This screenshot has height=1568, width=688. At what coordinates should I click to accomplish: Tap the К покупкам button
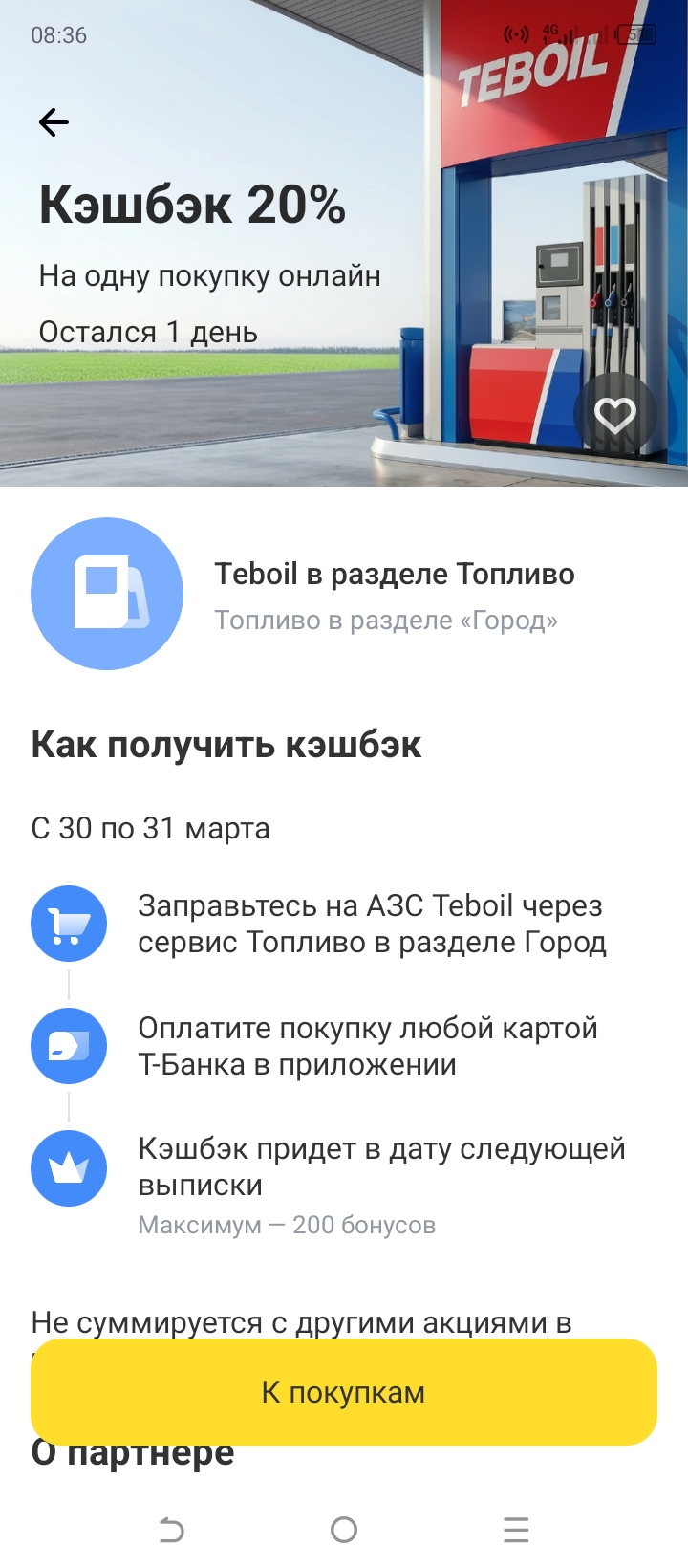pyautogui.click(x=344, y=1392)
